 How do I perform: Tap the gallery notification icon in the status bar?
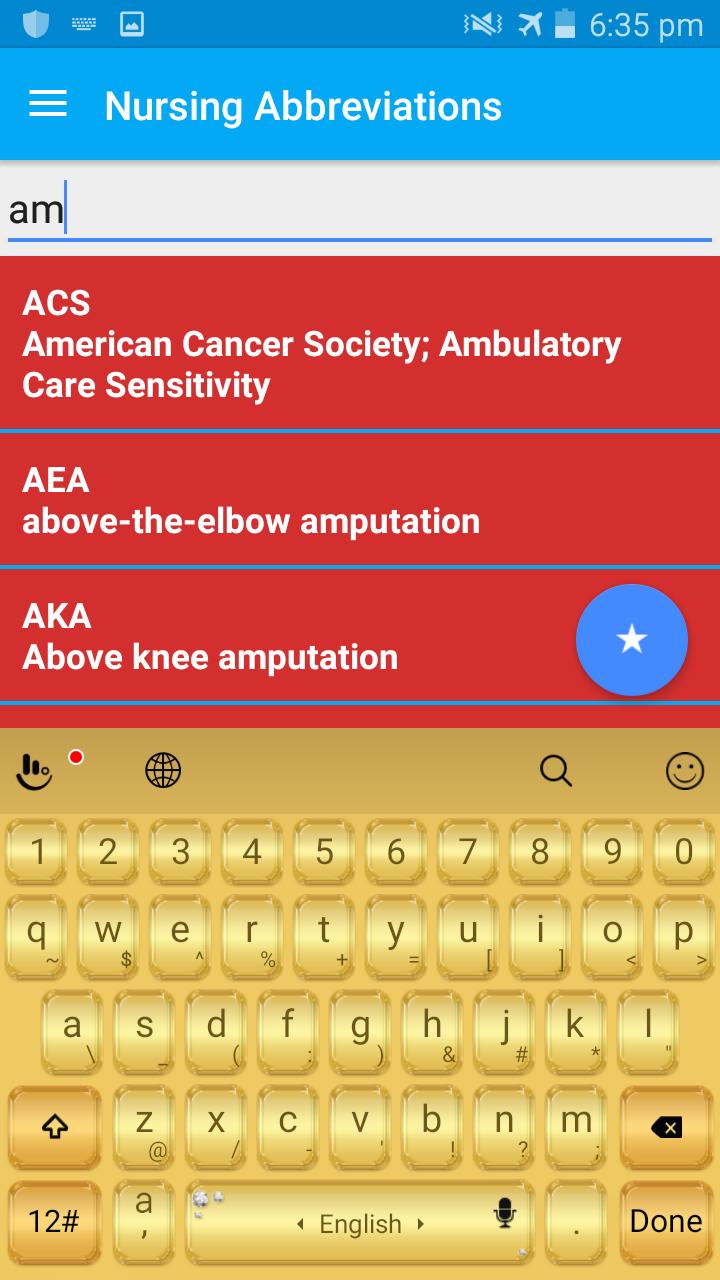(133, 24)
